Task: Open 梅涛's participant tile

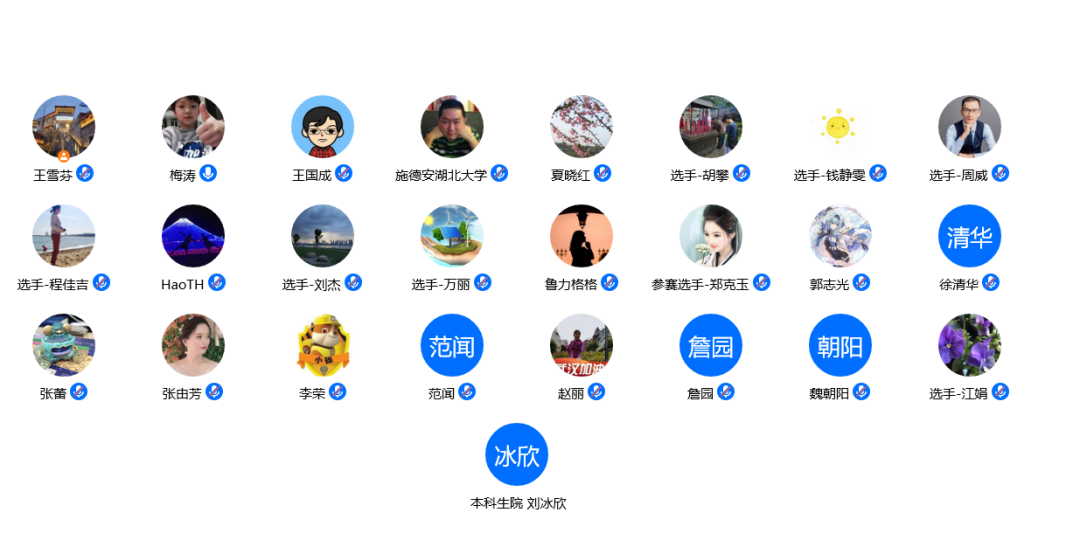Action: [x=193, y=127]
